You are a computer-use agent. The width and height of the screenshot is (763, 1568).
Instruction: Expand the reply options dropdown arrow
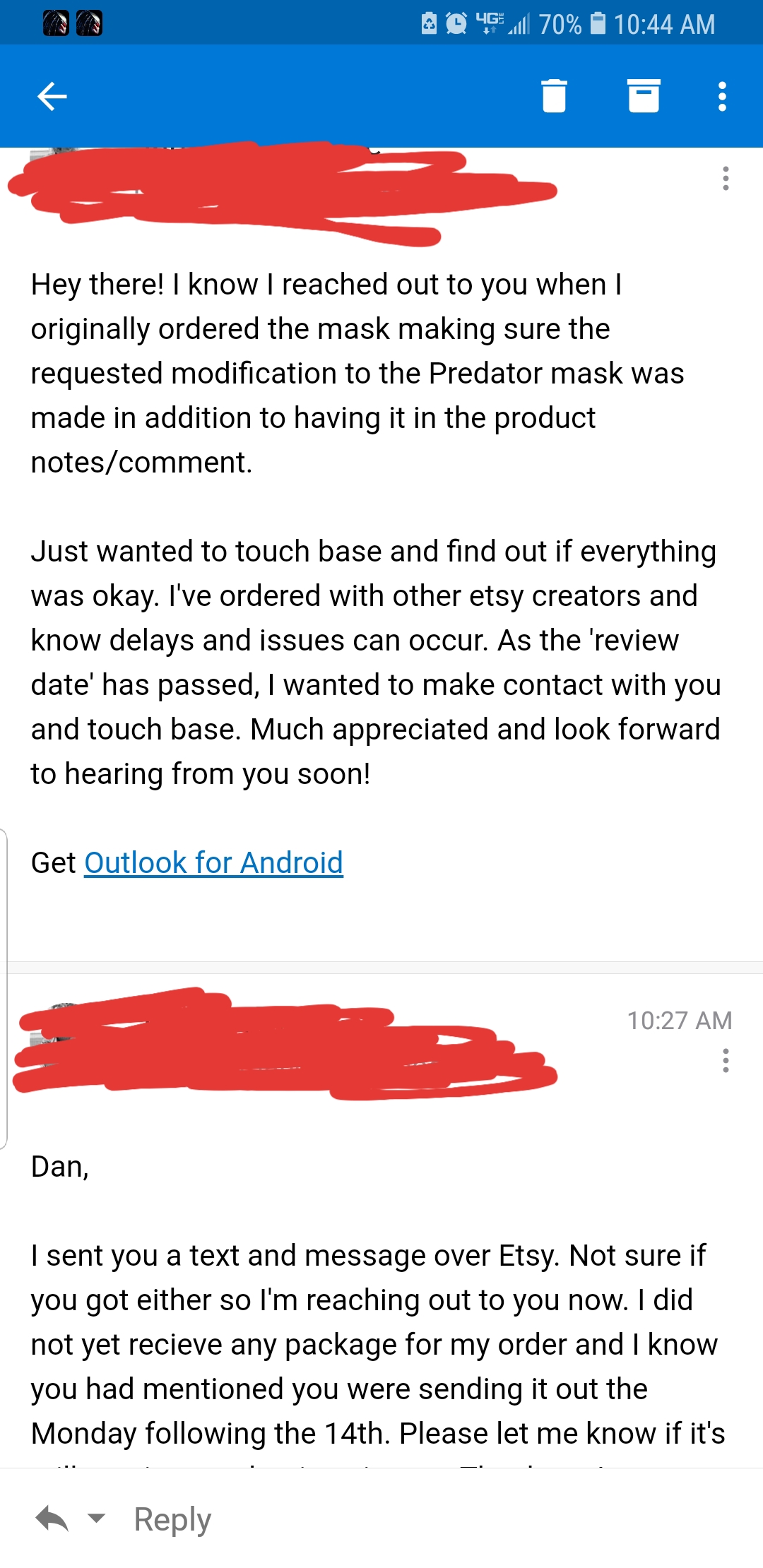pos(96,1517)
